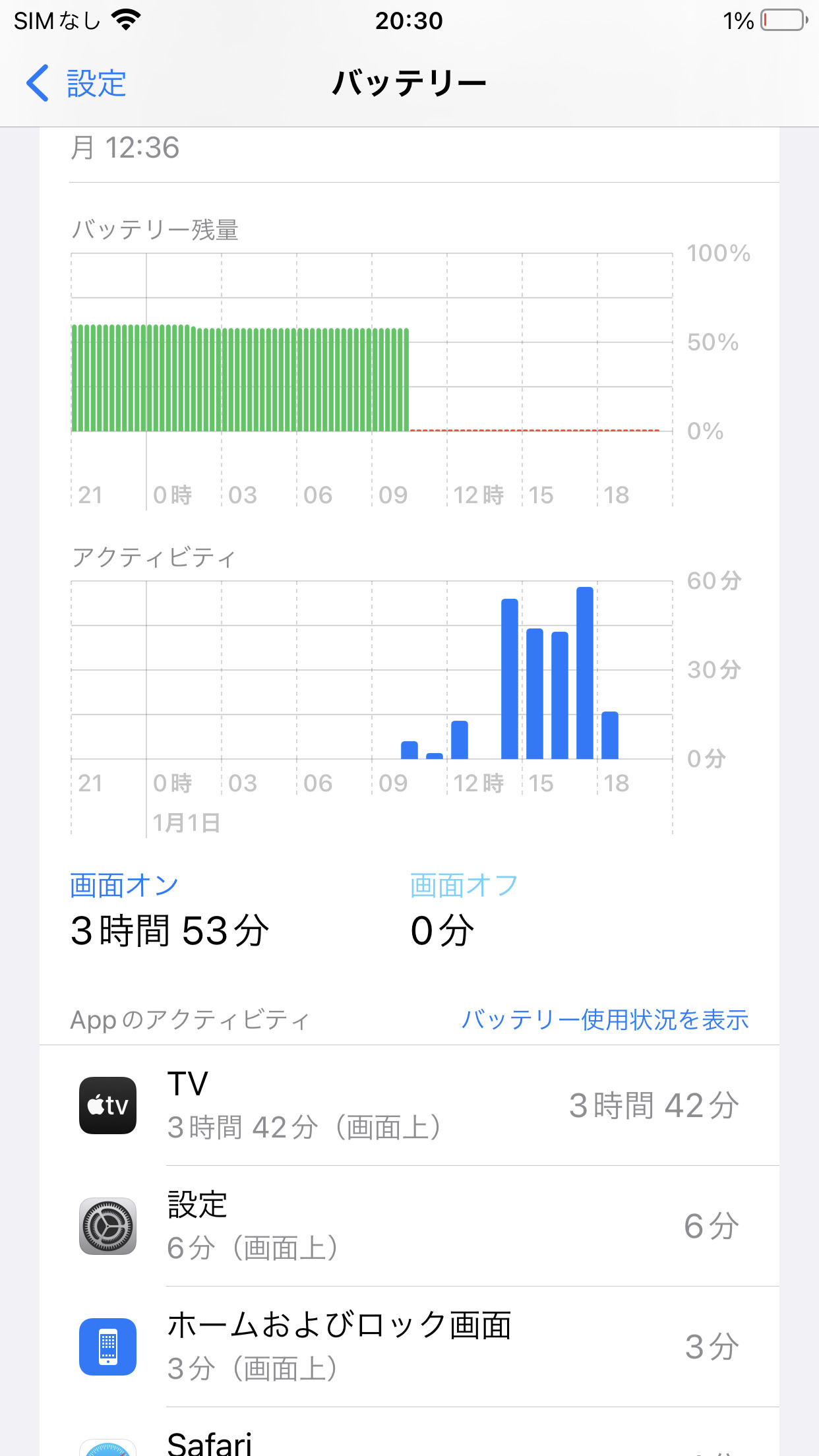Tap the バッテリー使用状況を表示 link
819x1456 pixels.
click(x=605, y=1019)
